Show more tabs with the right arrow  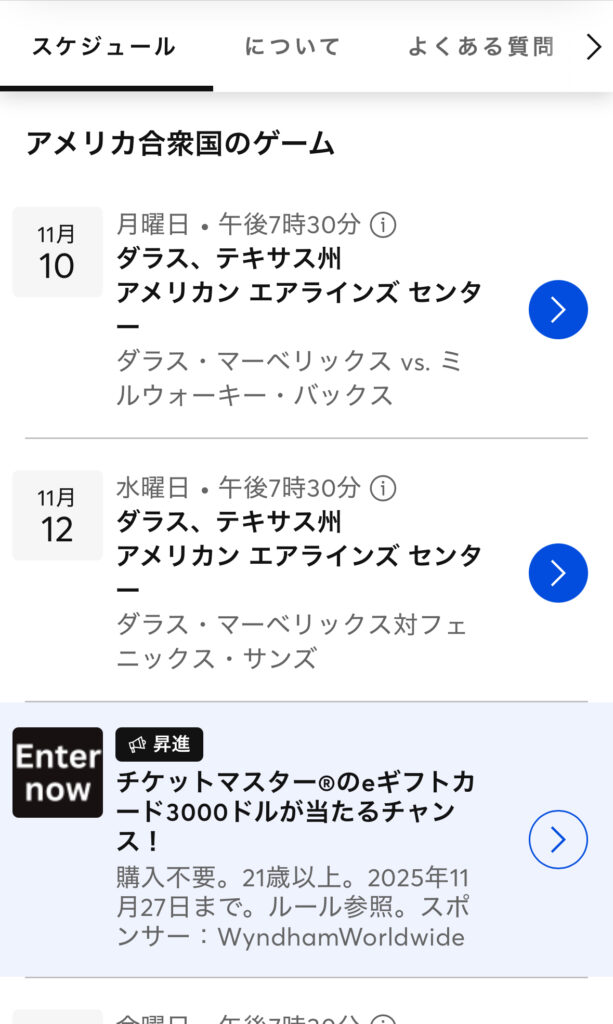[x=594, y=46]
